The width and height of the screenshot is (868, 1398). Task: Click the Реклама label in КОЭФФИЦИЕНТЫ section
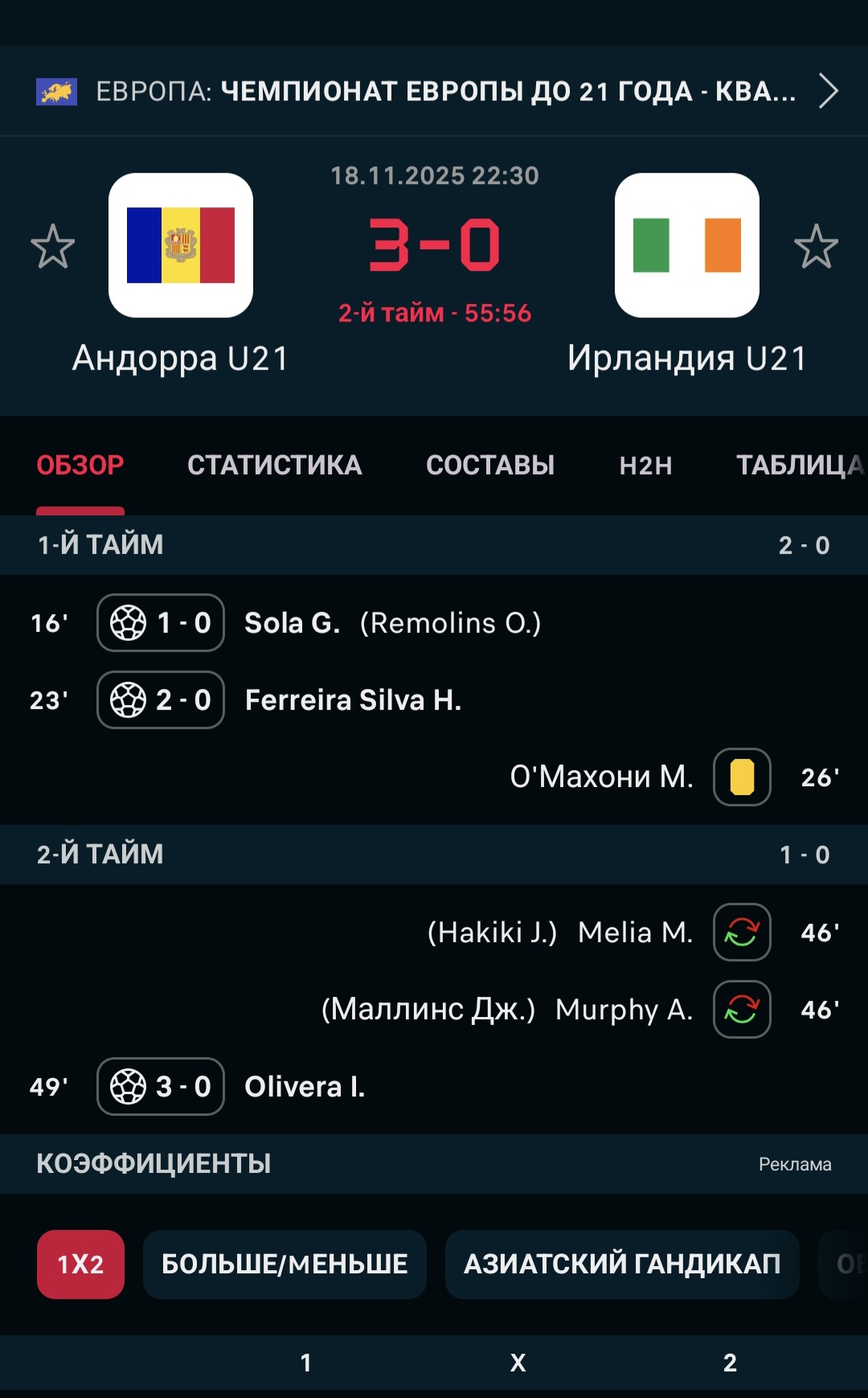pyautogui.click(x=794, y=1162)
